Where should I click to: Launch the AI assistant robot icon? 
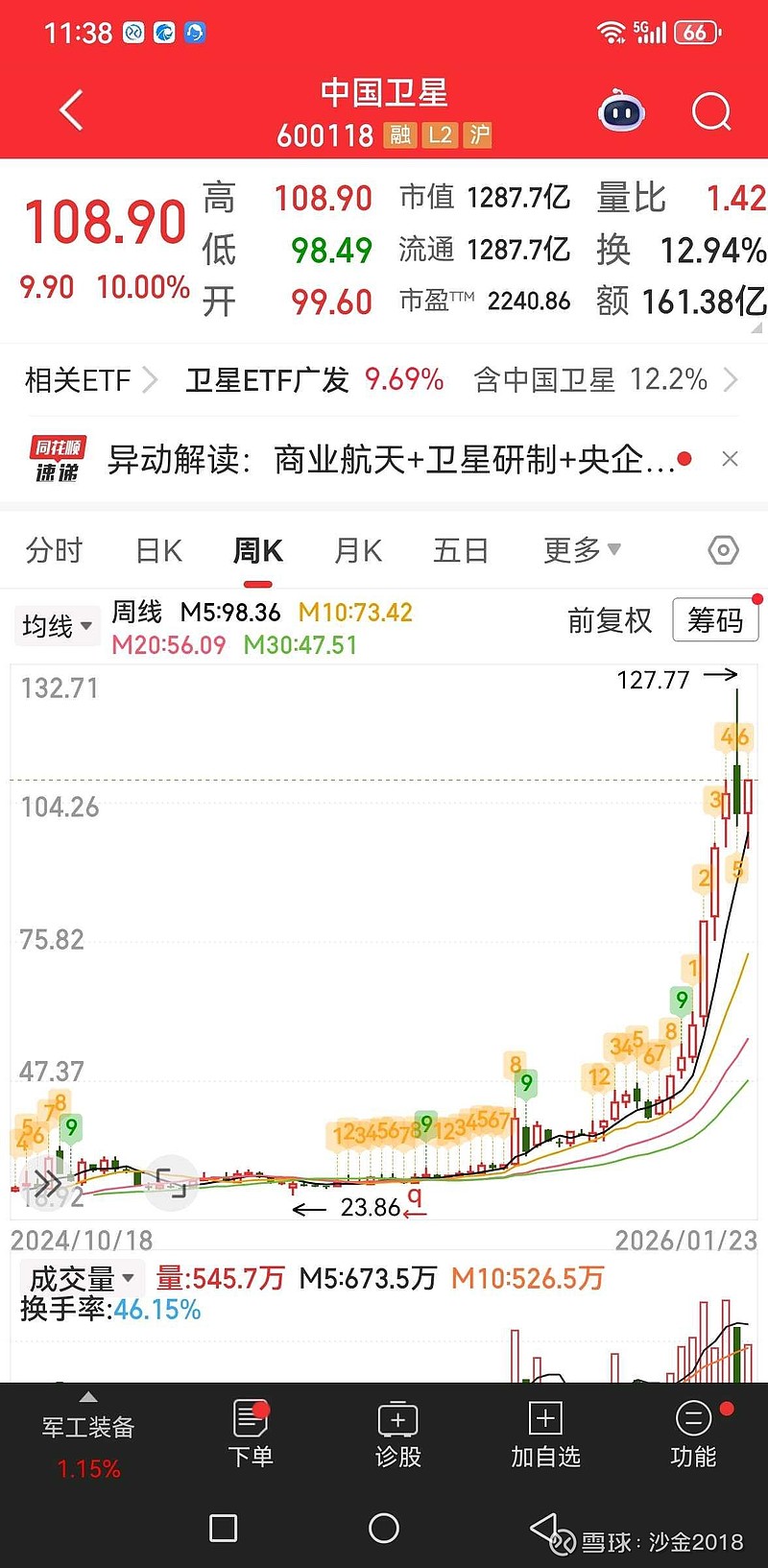[x=620, y=111]
